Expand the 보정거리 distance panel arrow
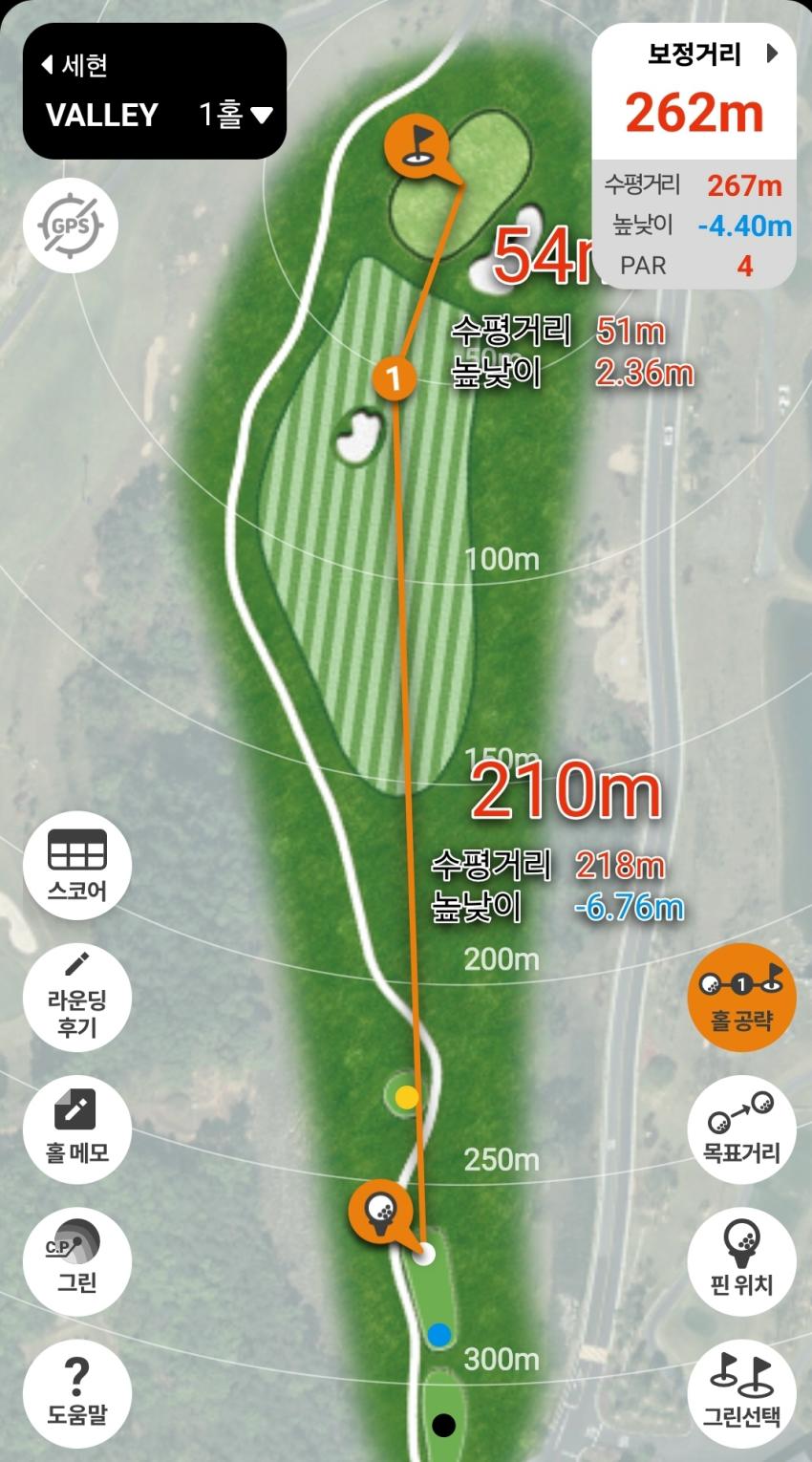This screenshot has width=812, height=1462. (772, 54)
